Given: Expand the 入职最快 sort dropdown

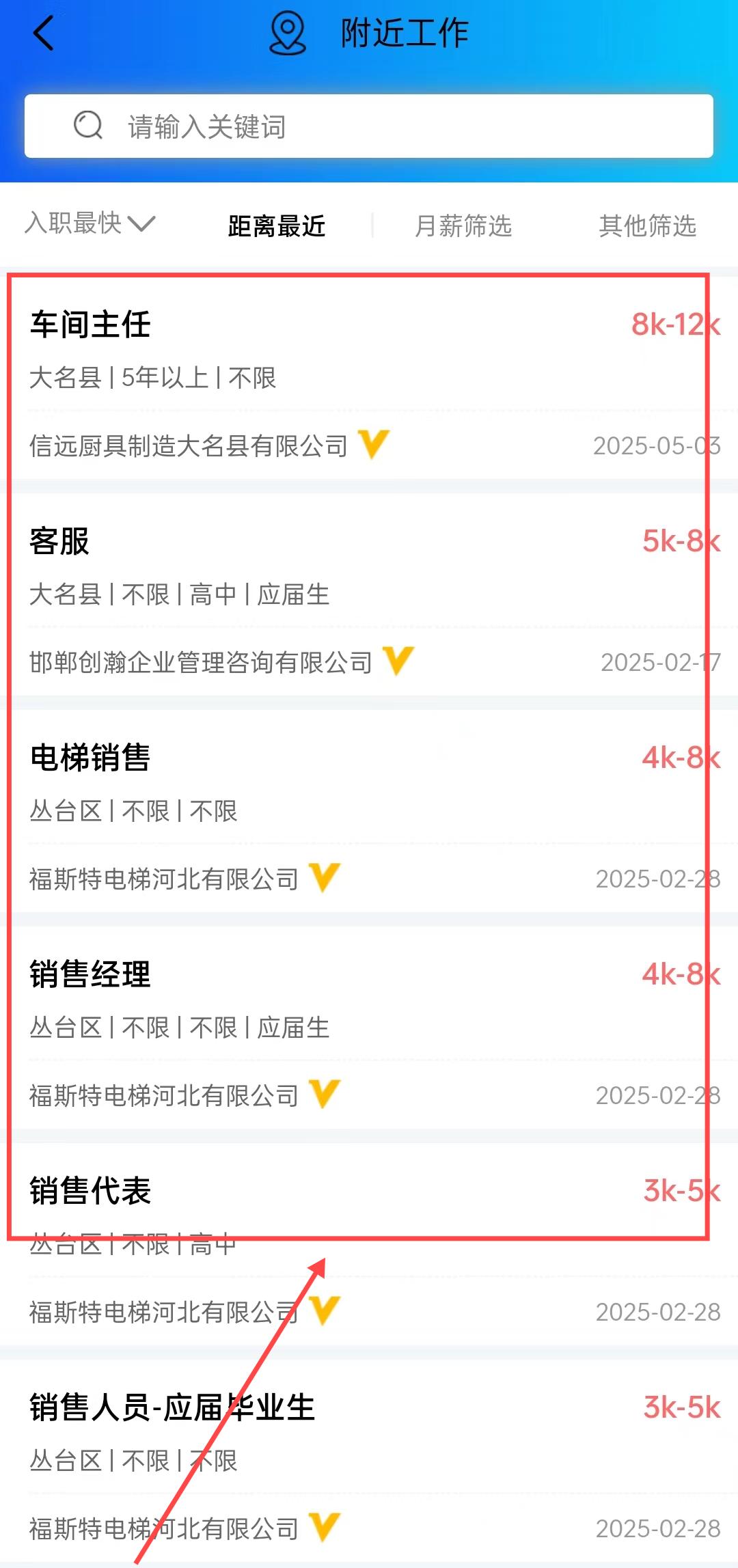Looking at the screenshot, I should click(90, 223).
